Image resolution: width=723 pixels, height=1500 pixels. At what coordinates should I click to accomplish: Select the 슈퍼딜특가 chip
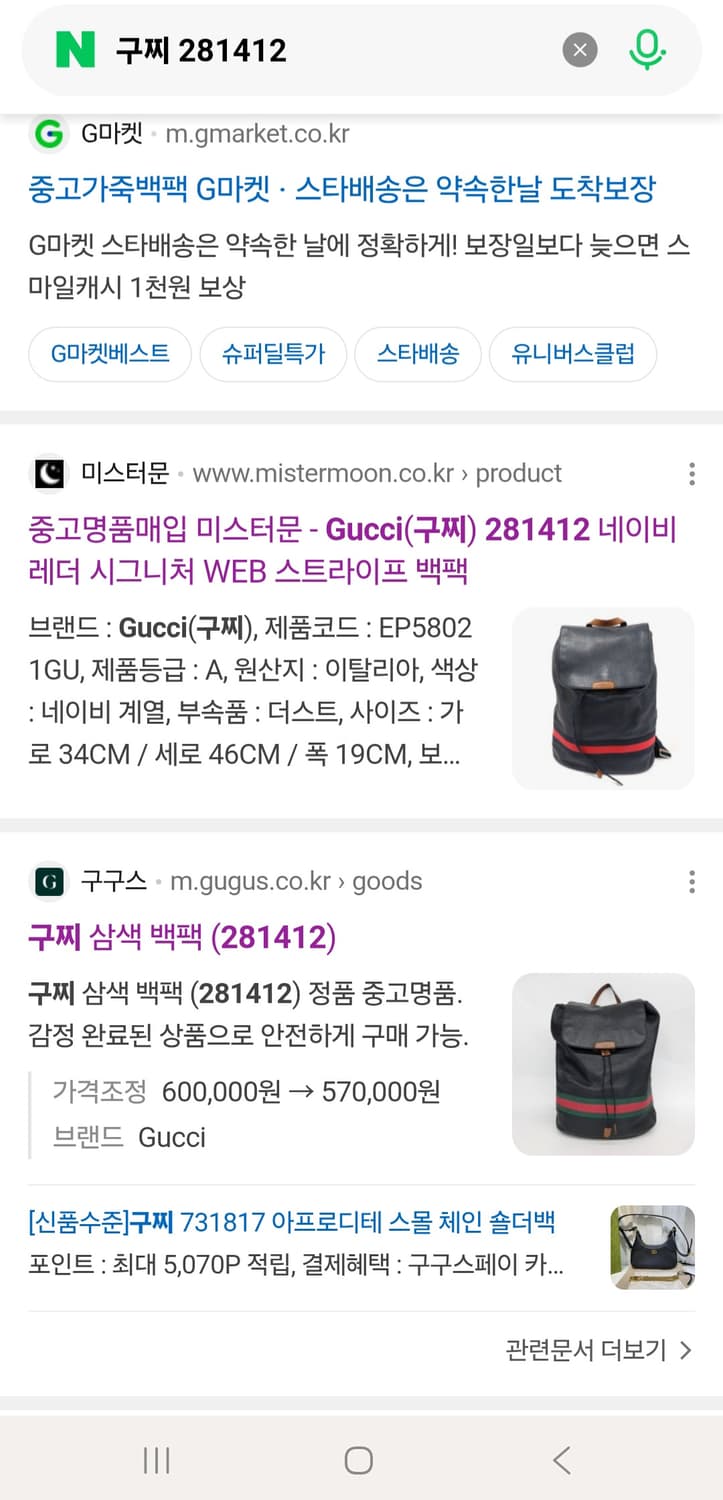click(x=273, y=354)
